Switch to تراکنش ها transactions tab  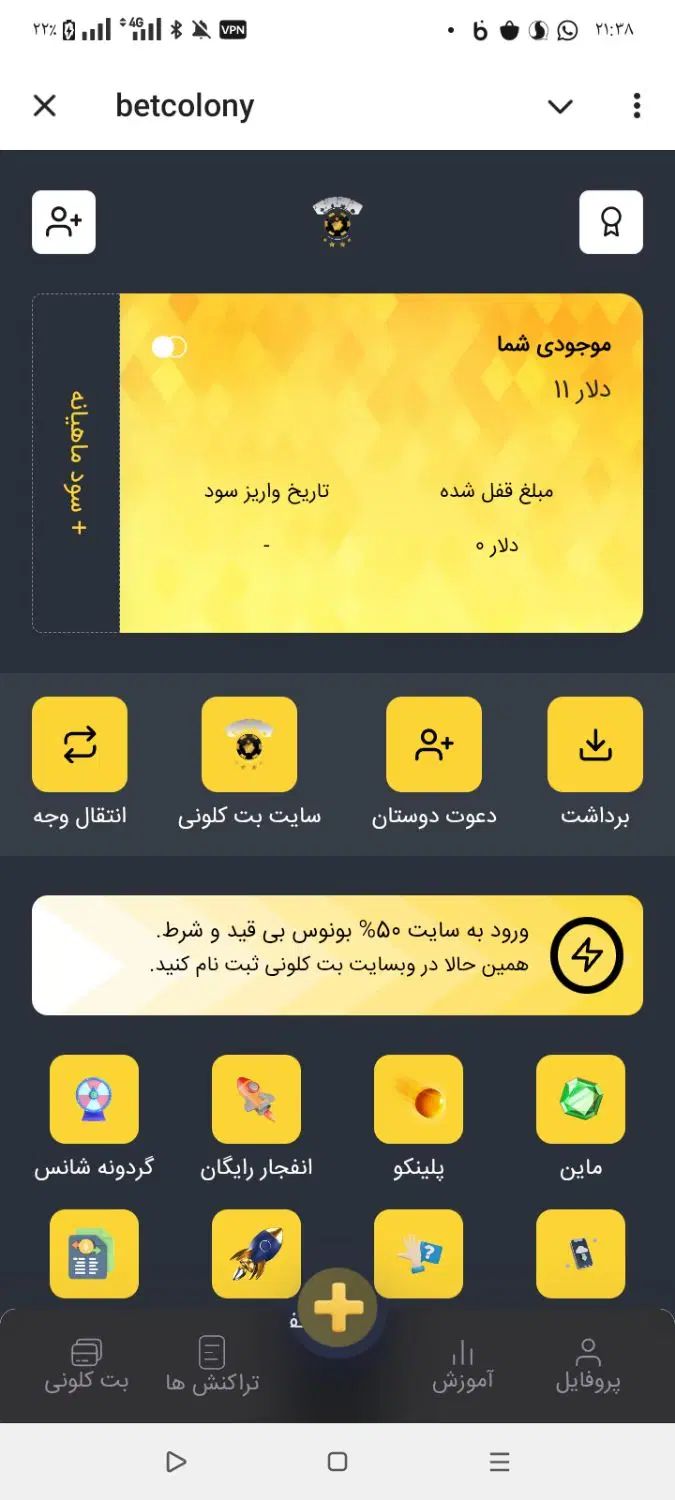(x=212, y=1366)
